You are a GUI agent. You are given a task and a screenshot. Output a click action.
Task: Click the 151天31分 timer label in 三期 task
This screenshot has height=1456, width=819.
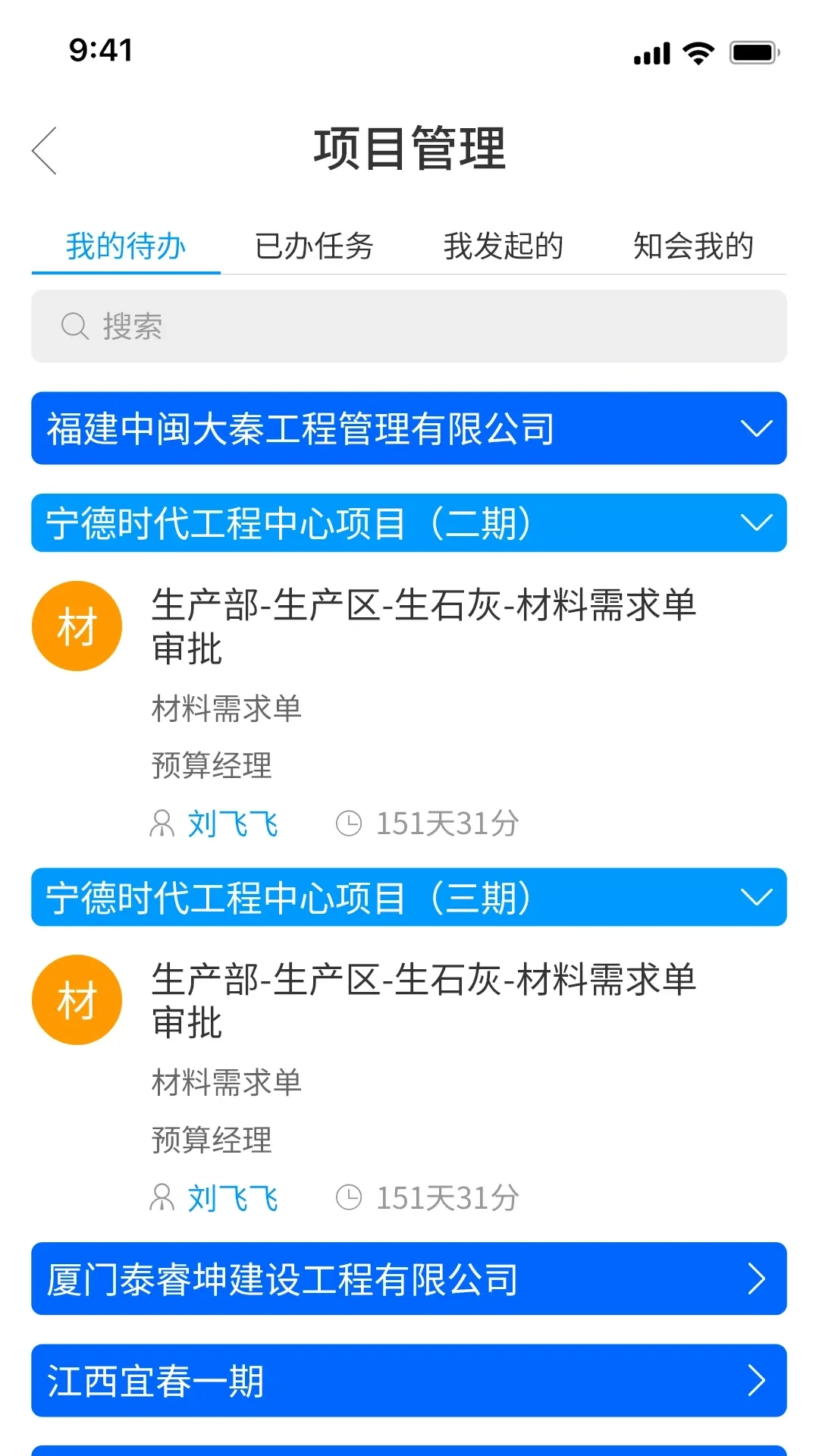(447, 1197)
